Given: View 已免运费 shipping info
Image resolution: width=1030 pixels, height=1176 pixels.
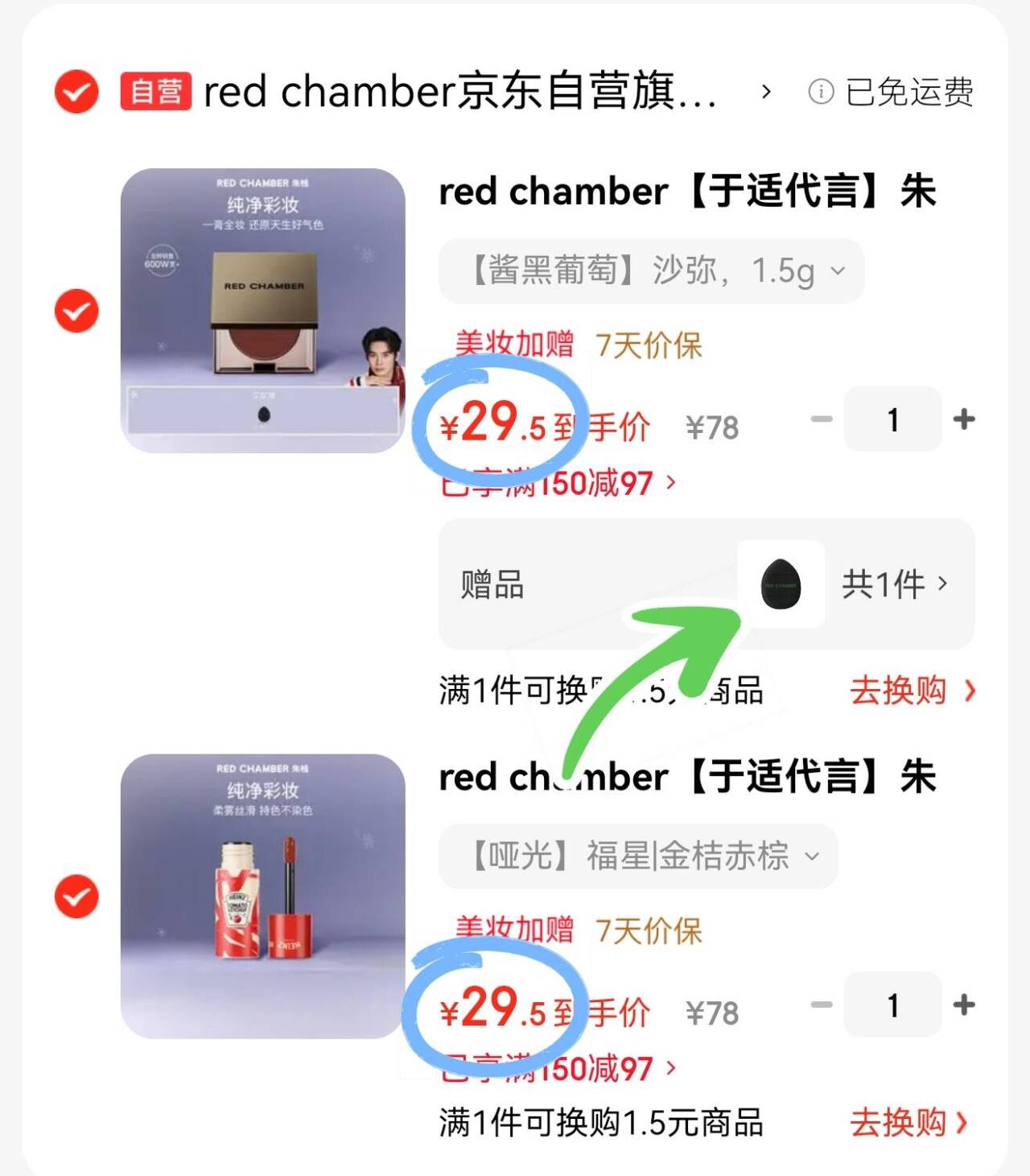Looking at the screenshot, I should pyautogui.click(x=892, y=92).
